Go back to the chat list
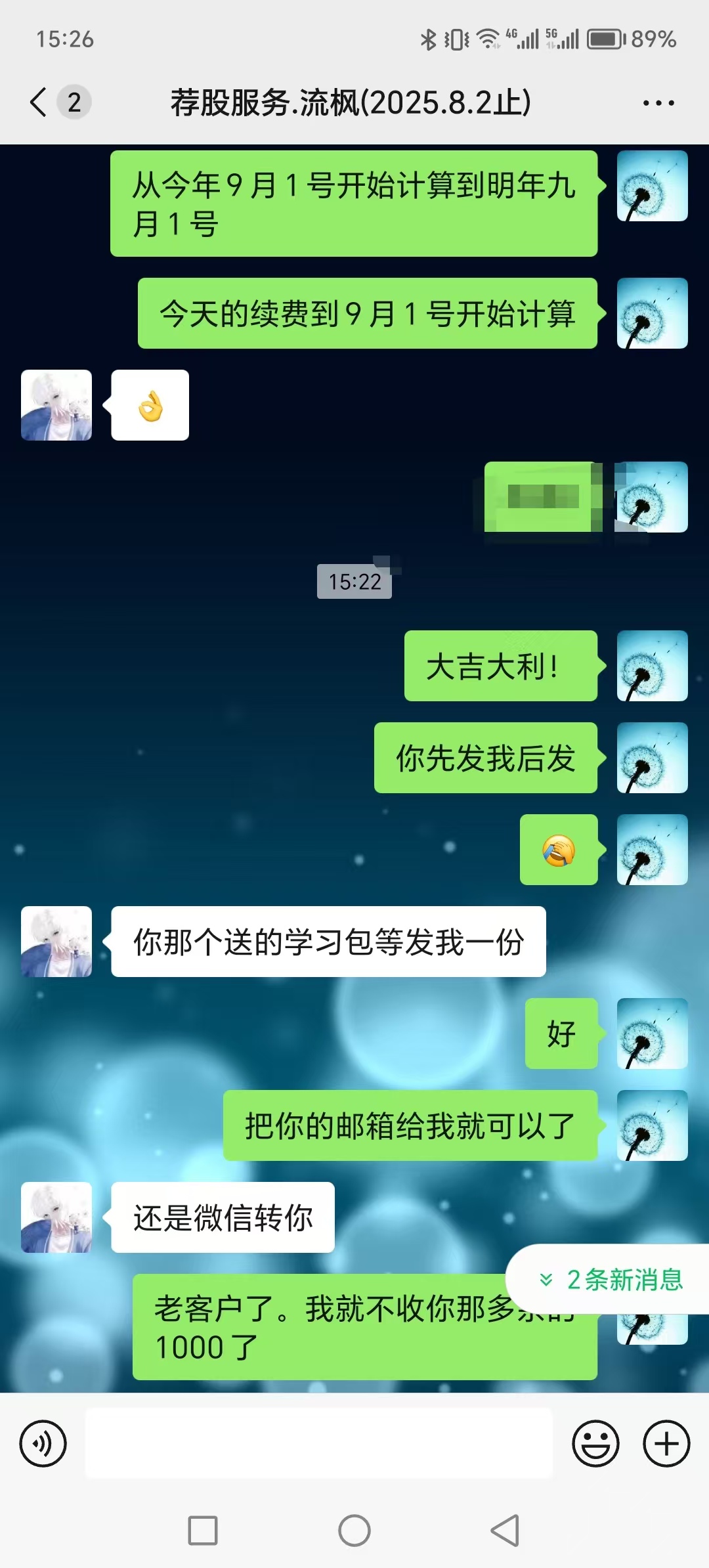The image size is (709, 1568). 39,102
